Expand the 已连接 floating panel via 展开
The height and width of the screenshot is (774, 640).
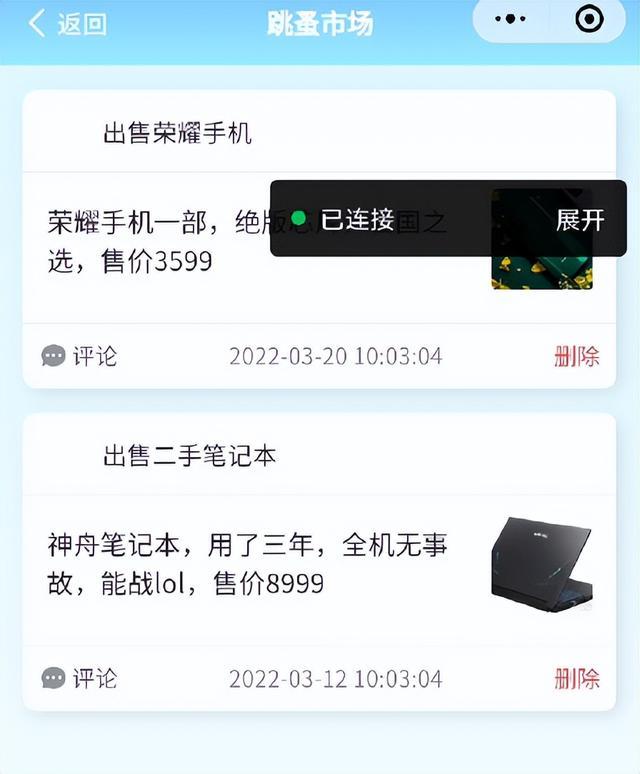point(580,219)
